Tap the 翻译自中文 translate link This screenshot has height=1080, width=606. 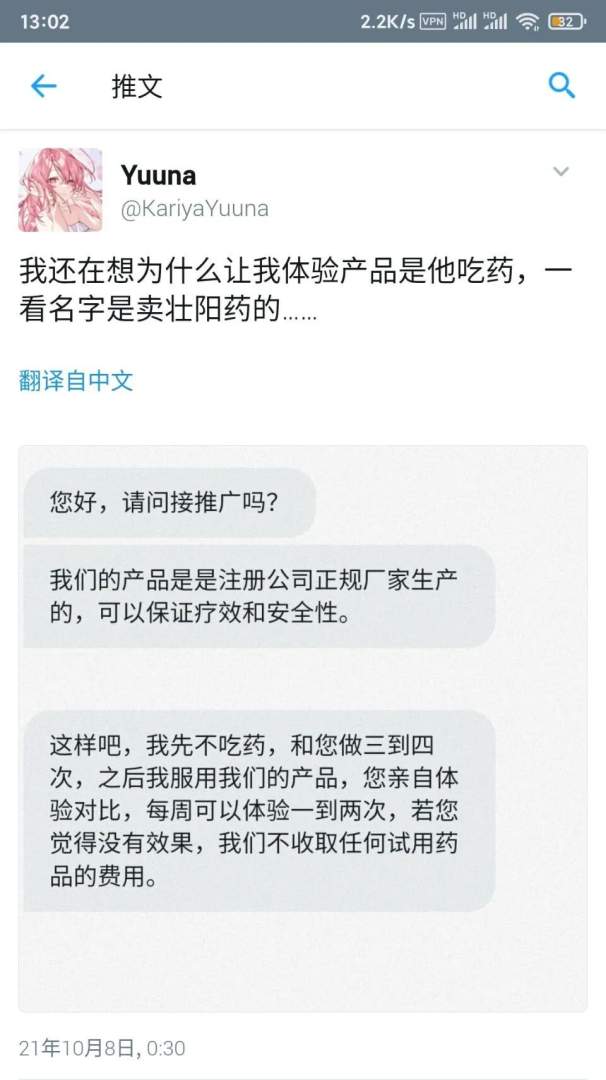tap(76, 380)
